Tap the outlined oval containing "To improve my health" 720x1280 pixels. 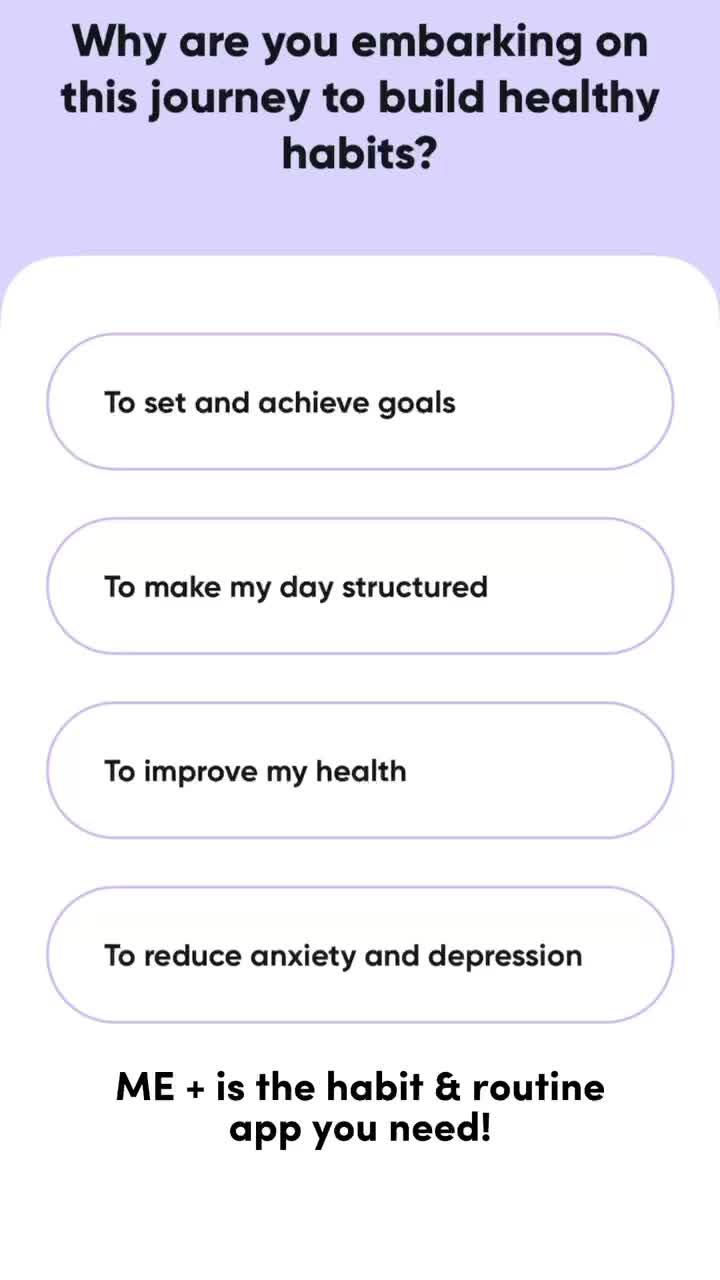[x=360, y=771]
